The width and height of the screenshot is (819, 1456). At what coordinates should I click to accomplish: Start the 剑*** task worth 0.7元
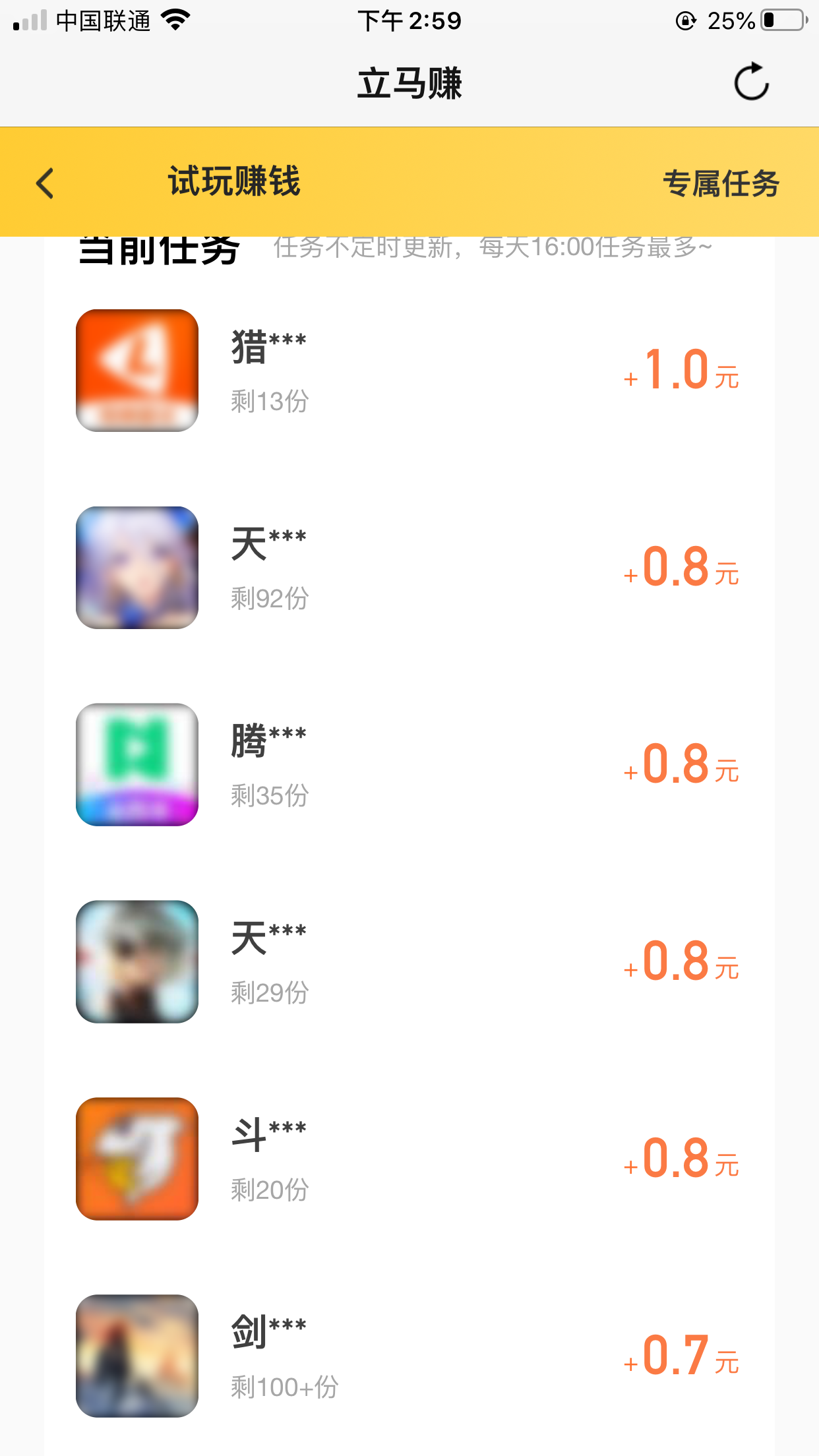[409, 1356]
